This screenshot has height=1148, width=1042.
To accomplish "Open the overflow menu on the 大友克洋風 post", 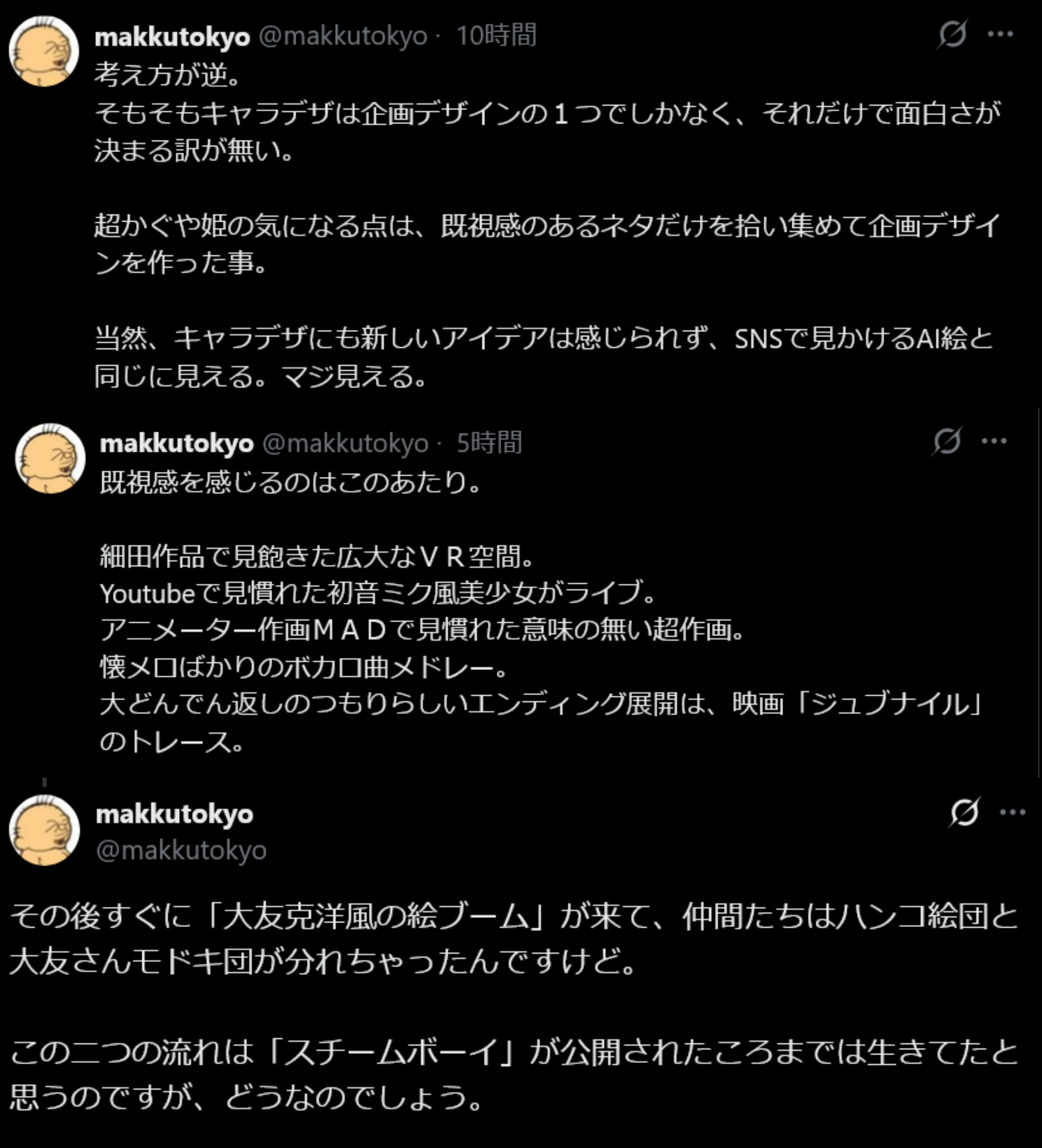I will point(1012,812).
